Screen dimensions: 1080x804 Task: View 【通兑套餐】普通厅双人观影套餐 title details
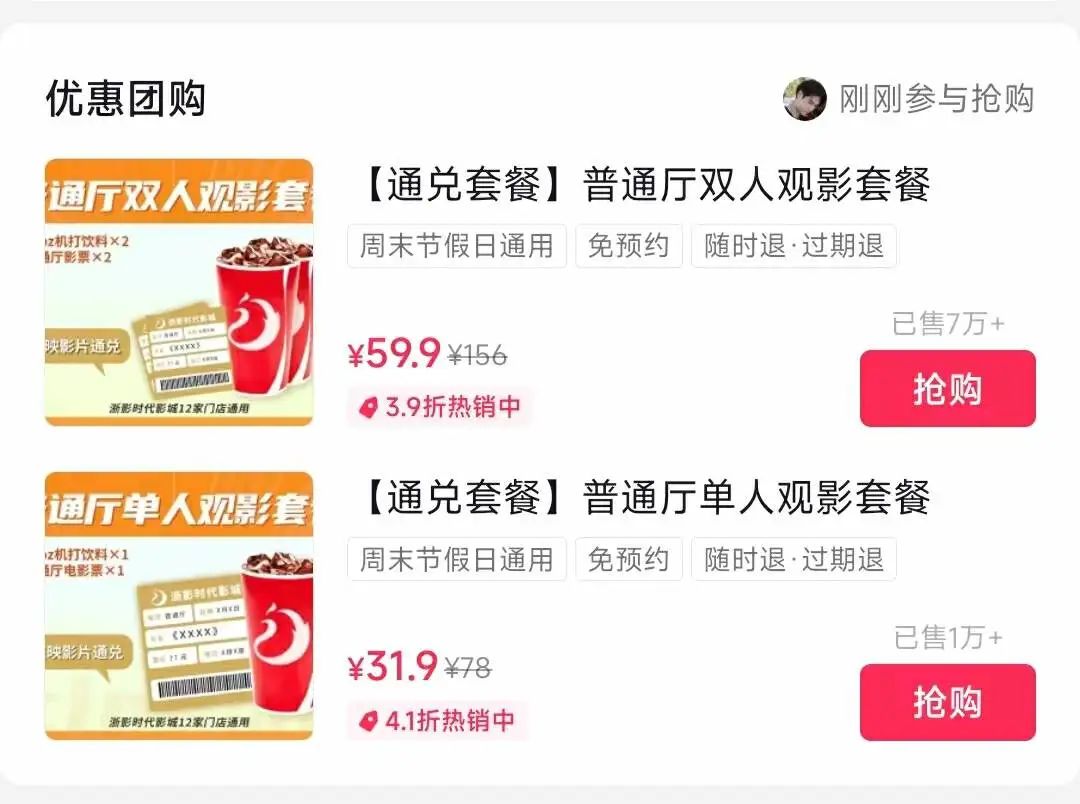[645, 185]
